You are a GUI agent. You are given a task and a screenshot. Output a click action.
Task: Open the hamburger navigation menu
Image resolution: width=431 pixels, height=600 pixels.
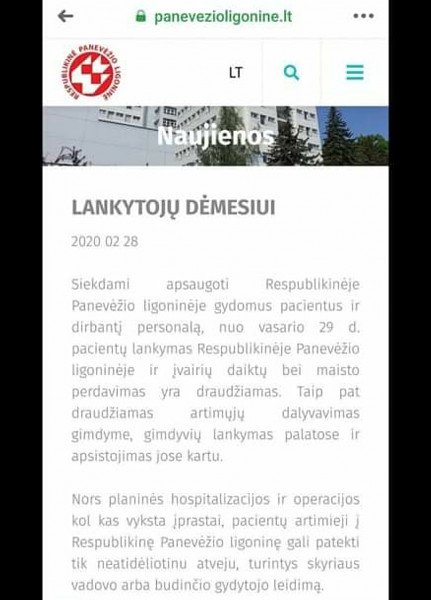355,72
